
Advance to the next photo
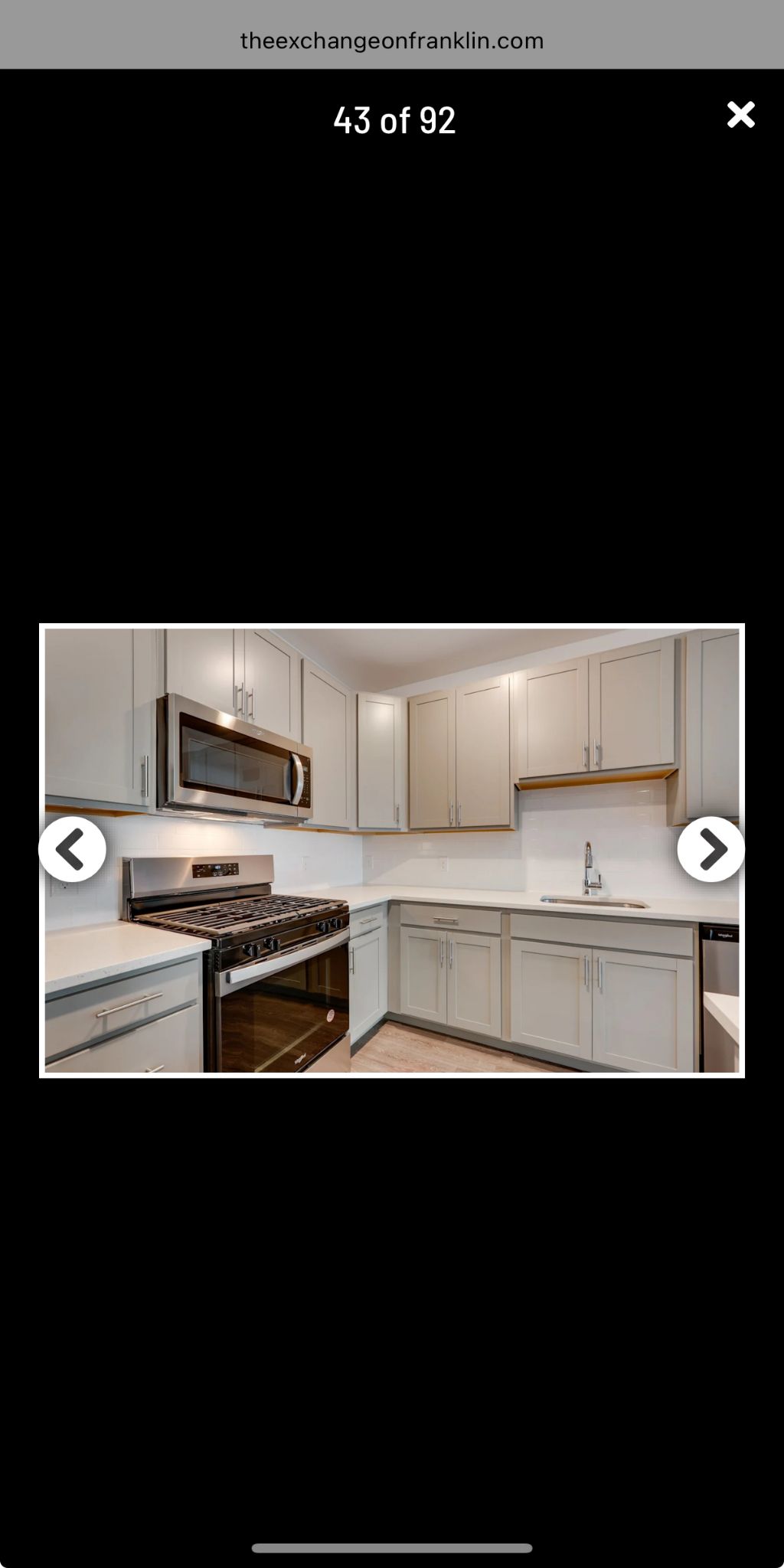click(710, 849)
